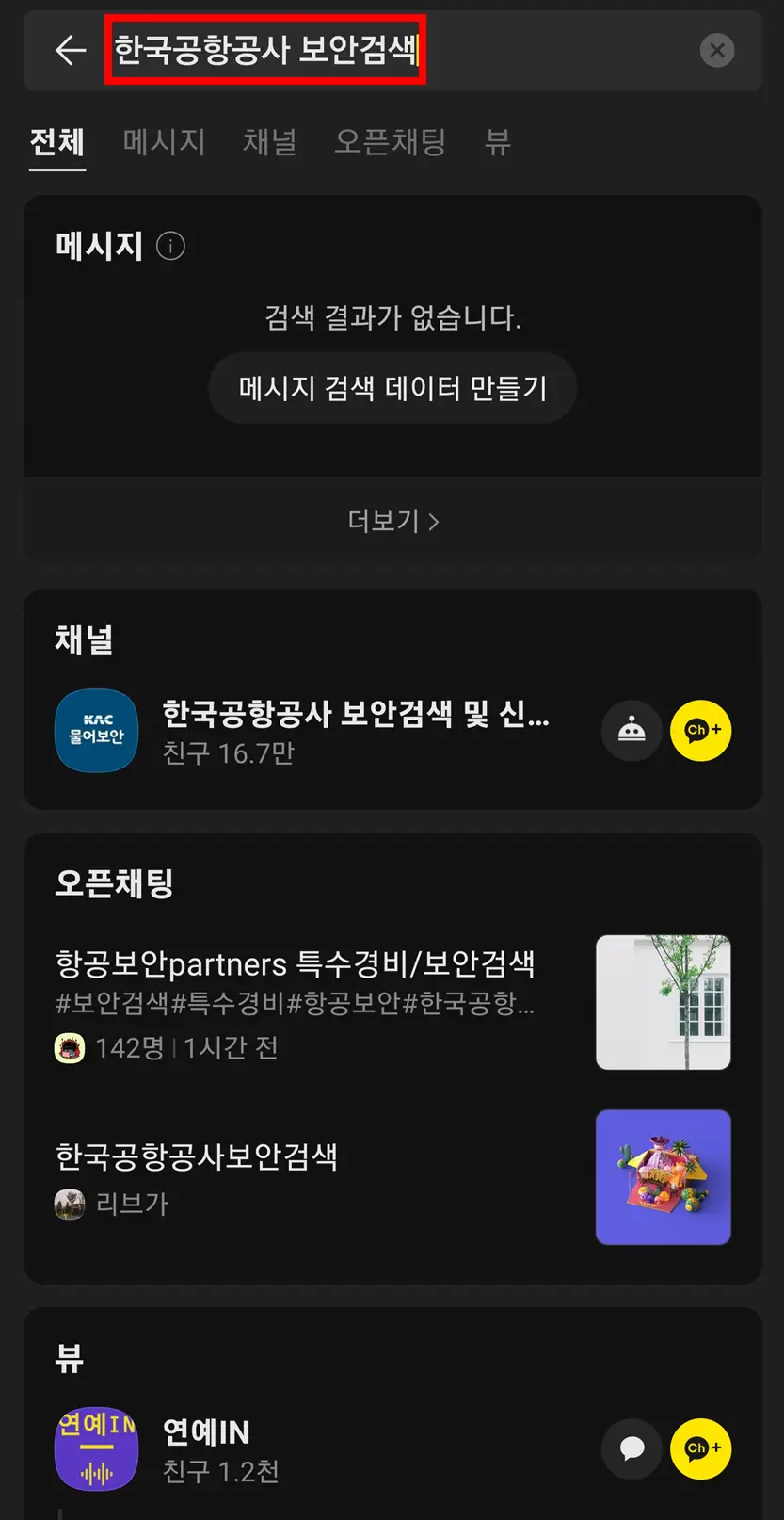Add 연예IN channel via Ch+ button
Image resolution: width=784 pixels, height=1520 pixels.
coord(700,1449)
